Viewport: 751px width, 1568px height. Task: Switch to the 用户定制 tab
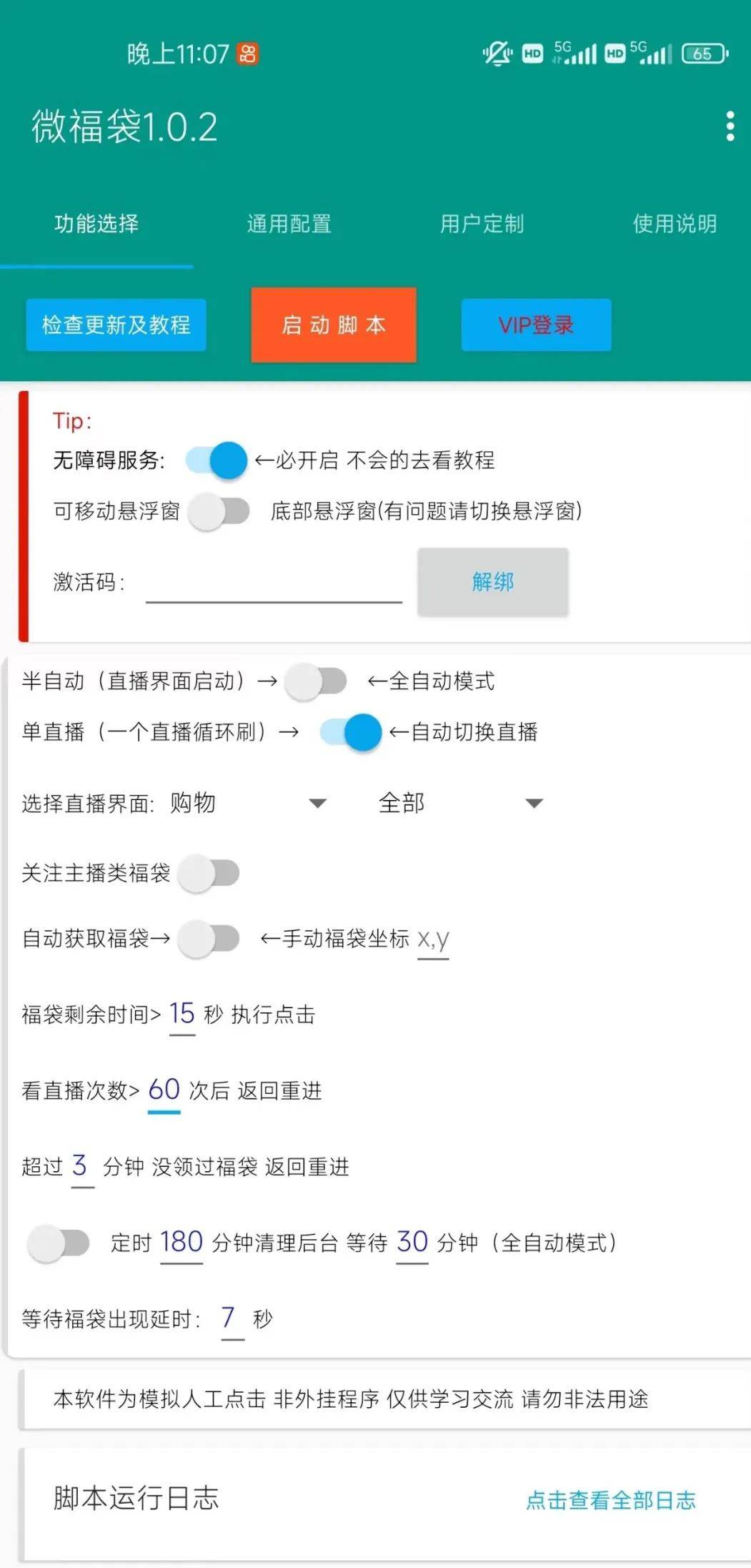(482, 224)
